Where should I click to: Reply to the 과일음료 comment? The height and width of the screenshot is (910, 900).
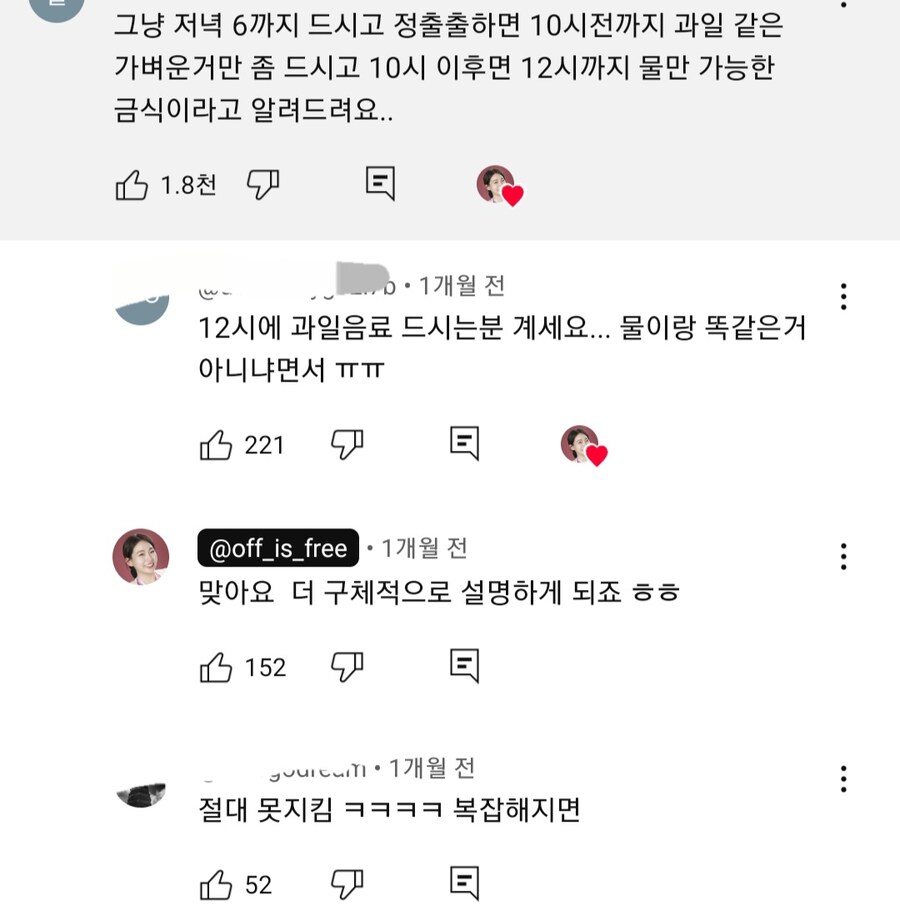click(x=464, y=443)
